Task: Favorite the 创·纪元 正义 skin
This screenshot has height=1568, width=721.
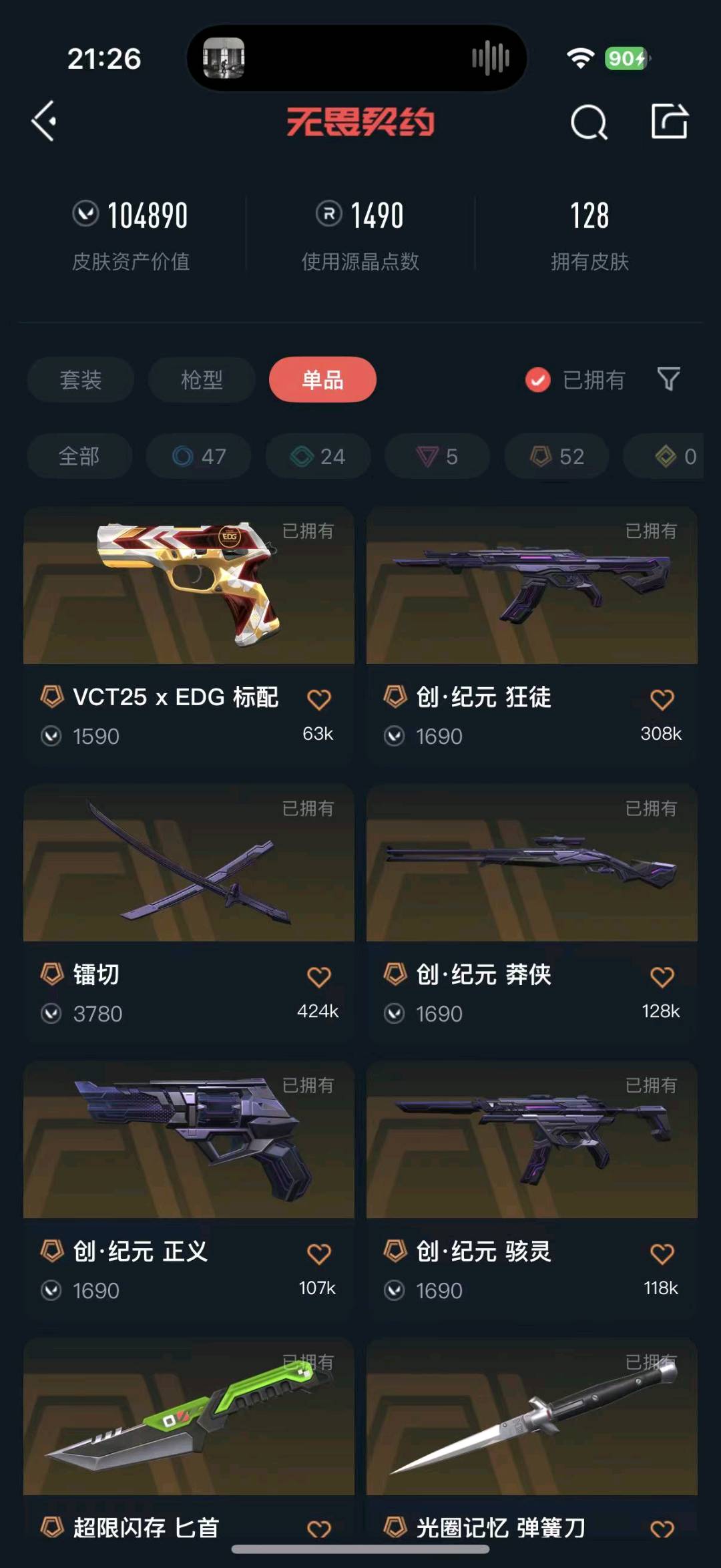Action: [x=318, y=1253]
